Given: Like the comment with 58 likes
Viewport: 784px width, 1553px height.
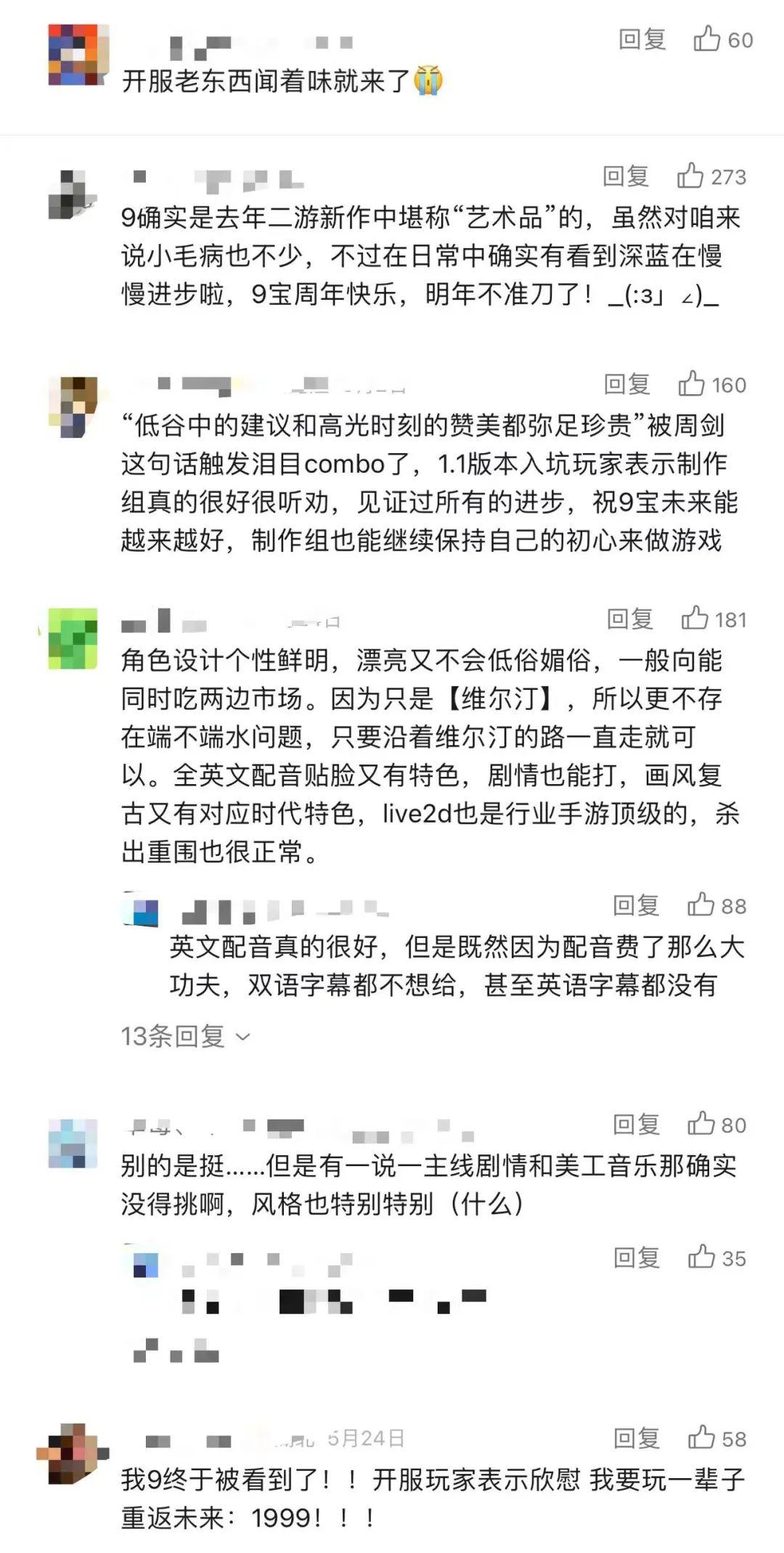Looking at the screenshot, I should coord(702,1438).
